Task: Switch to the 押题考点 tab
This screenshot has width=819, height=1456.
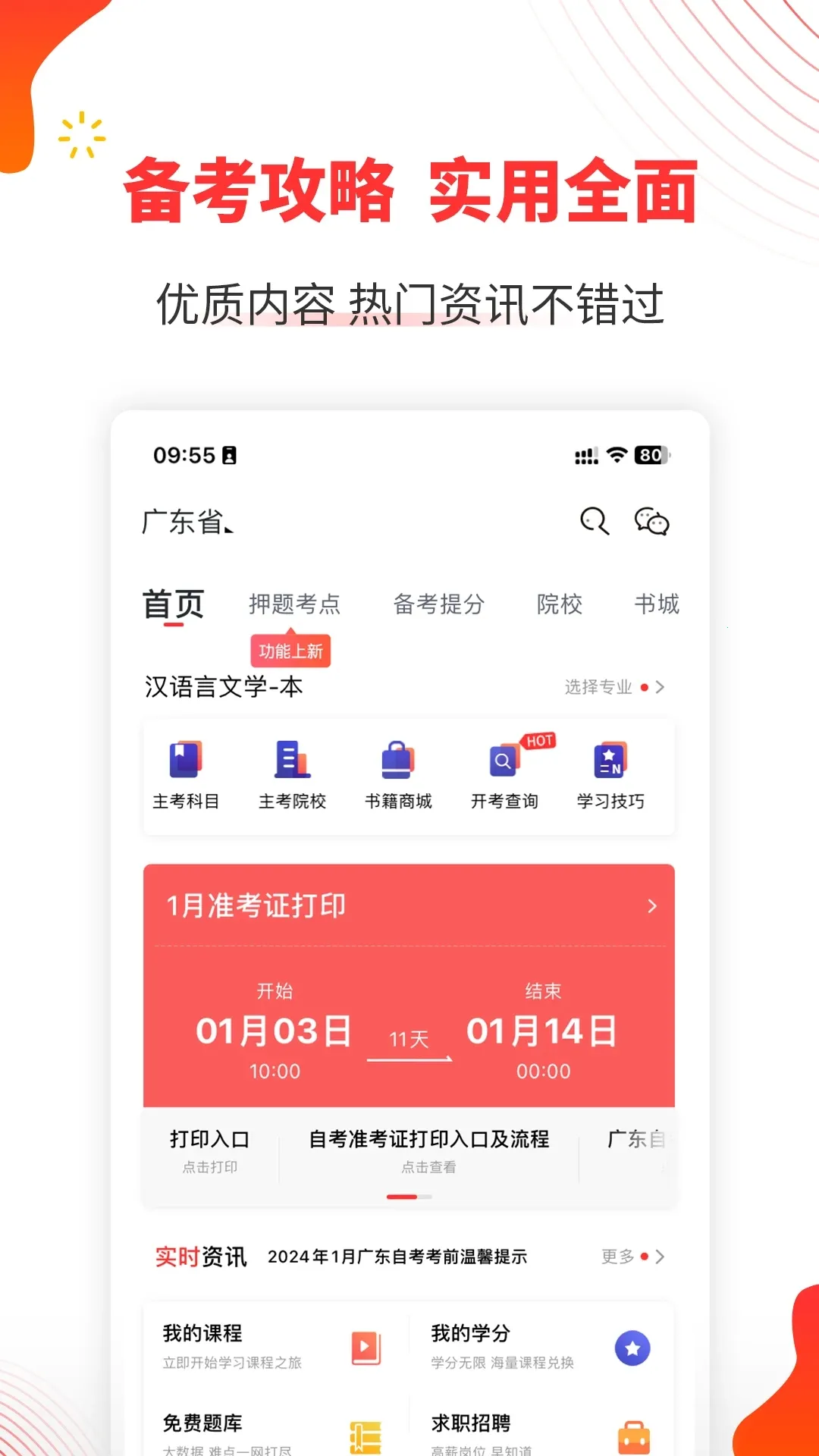Action: pos(293,603)
